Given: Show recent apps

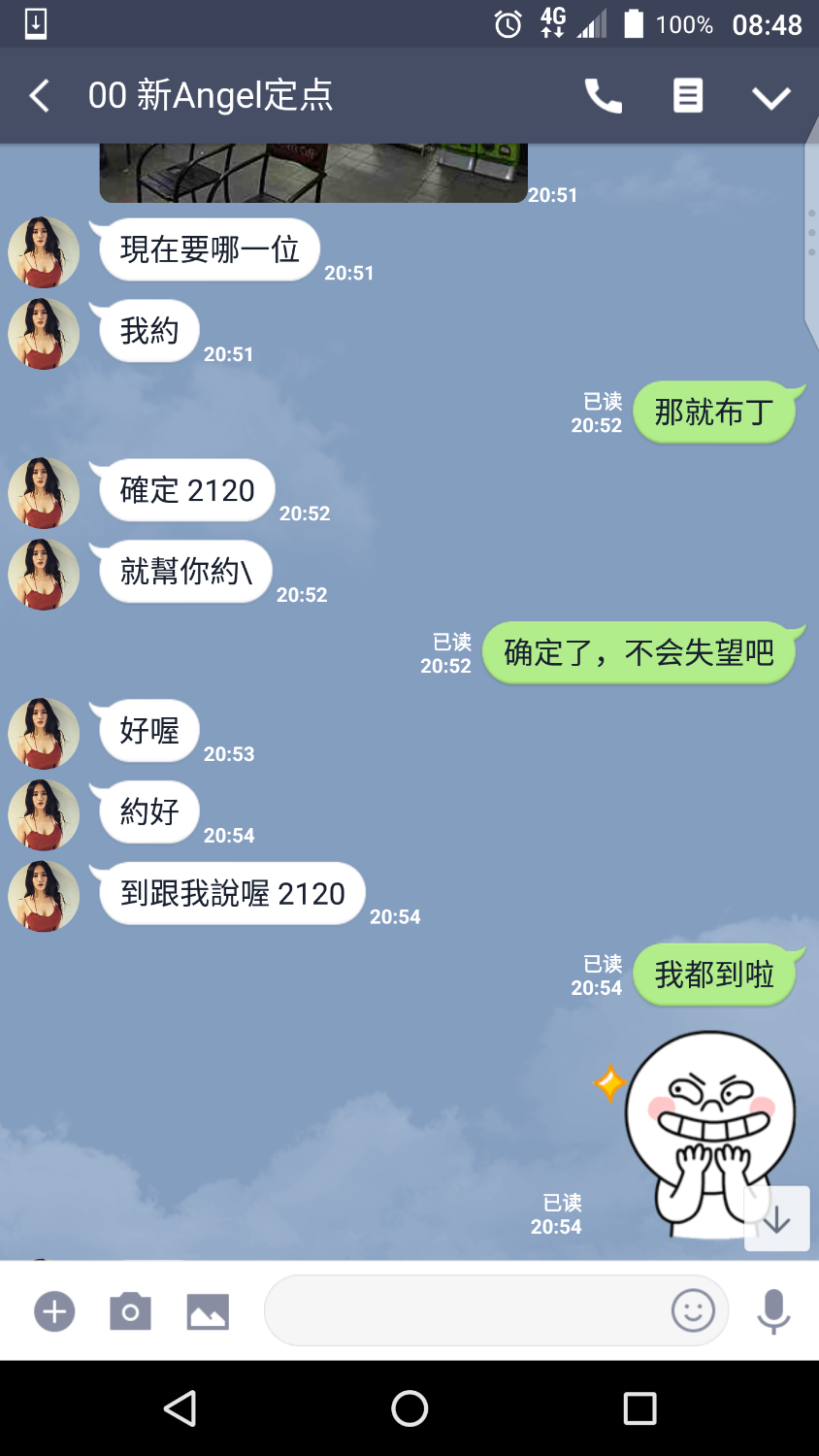Looking at the screenshot, I should tap(639, 1408).
